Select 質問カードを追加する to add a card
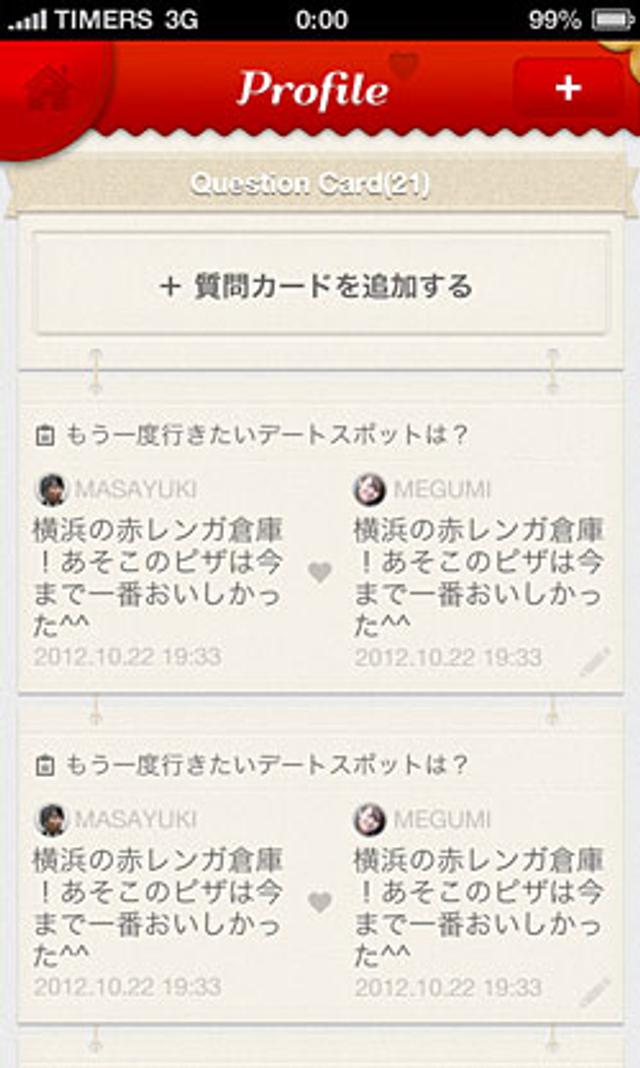This screenshot has width=640, height=1068. click(321, 287)
